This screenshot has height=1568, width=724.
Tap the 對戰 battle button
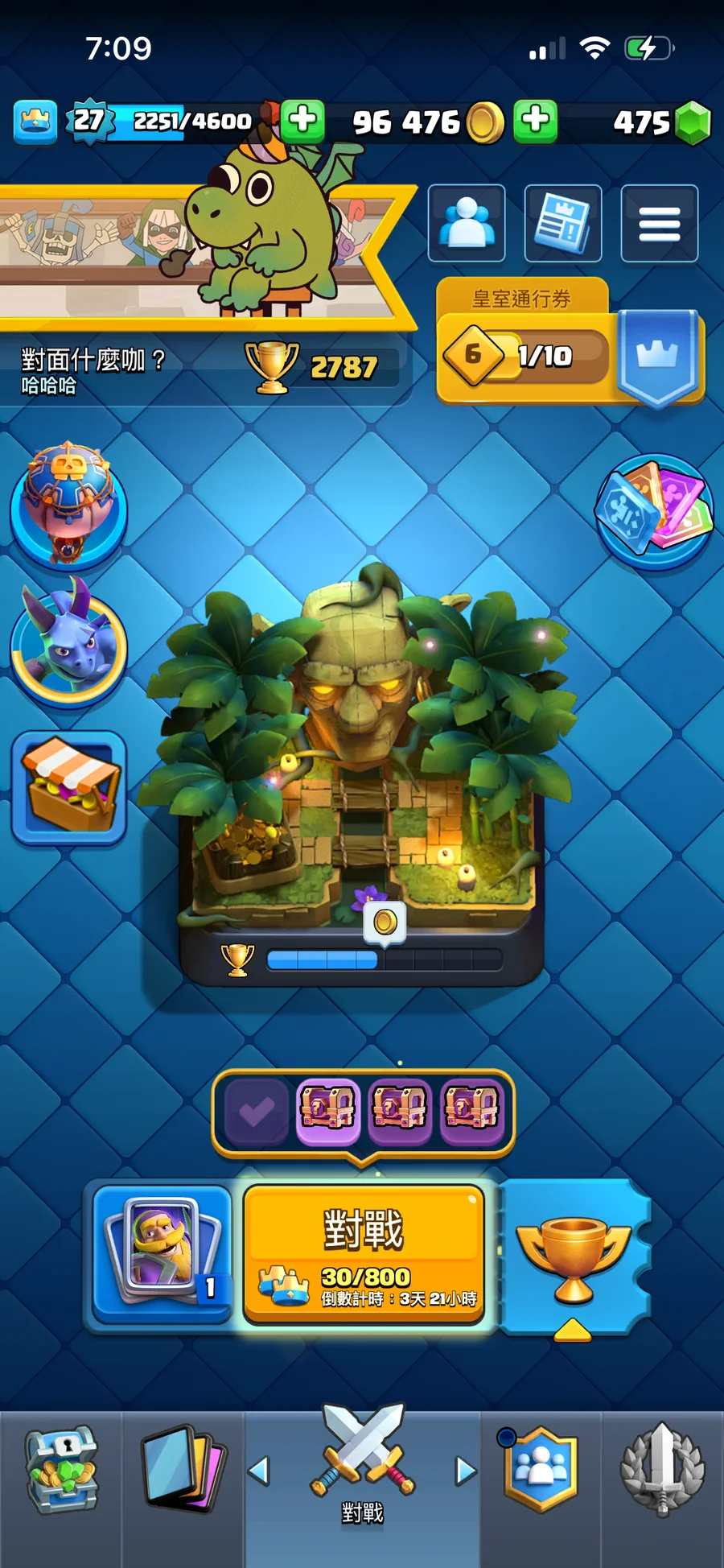pos(364,1252)
